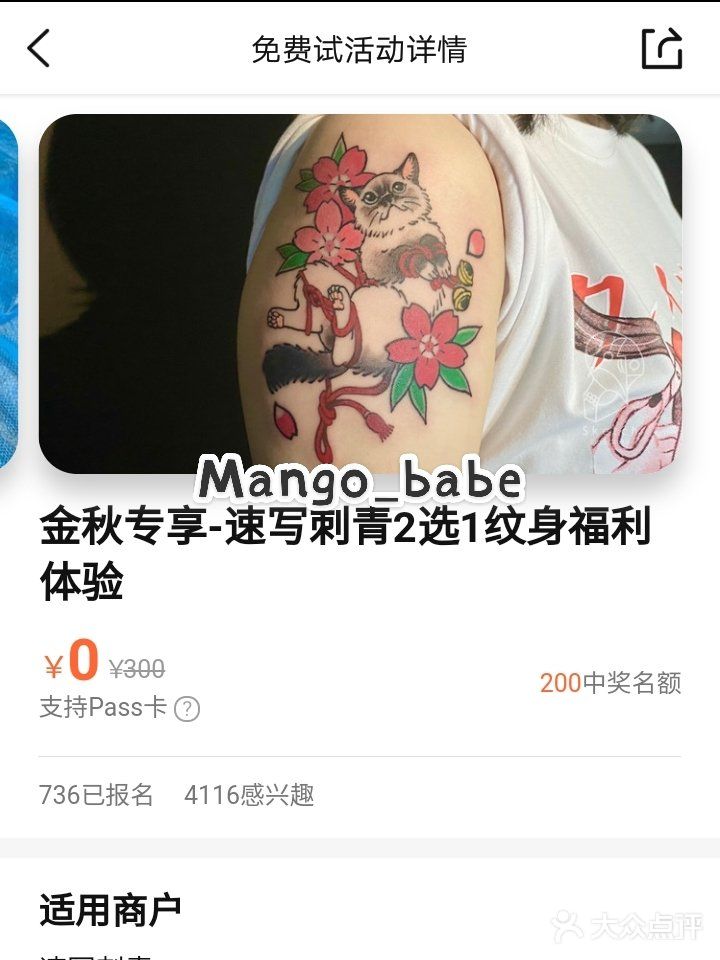Open the Pass卡 help question mark
Screen dimensions: 720x960
point(187,709)
